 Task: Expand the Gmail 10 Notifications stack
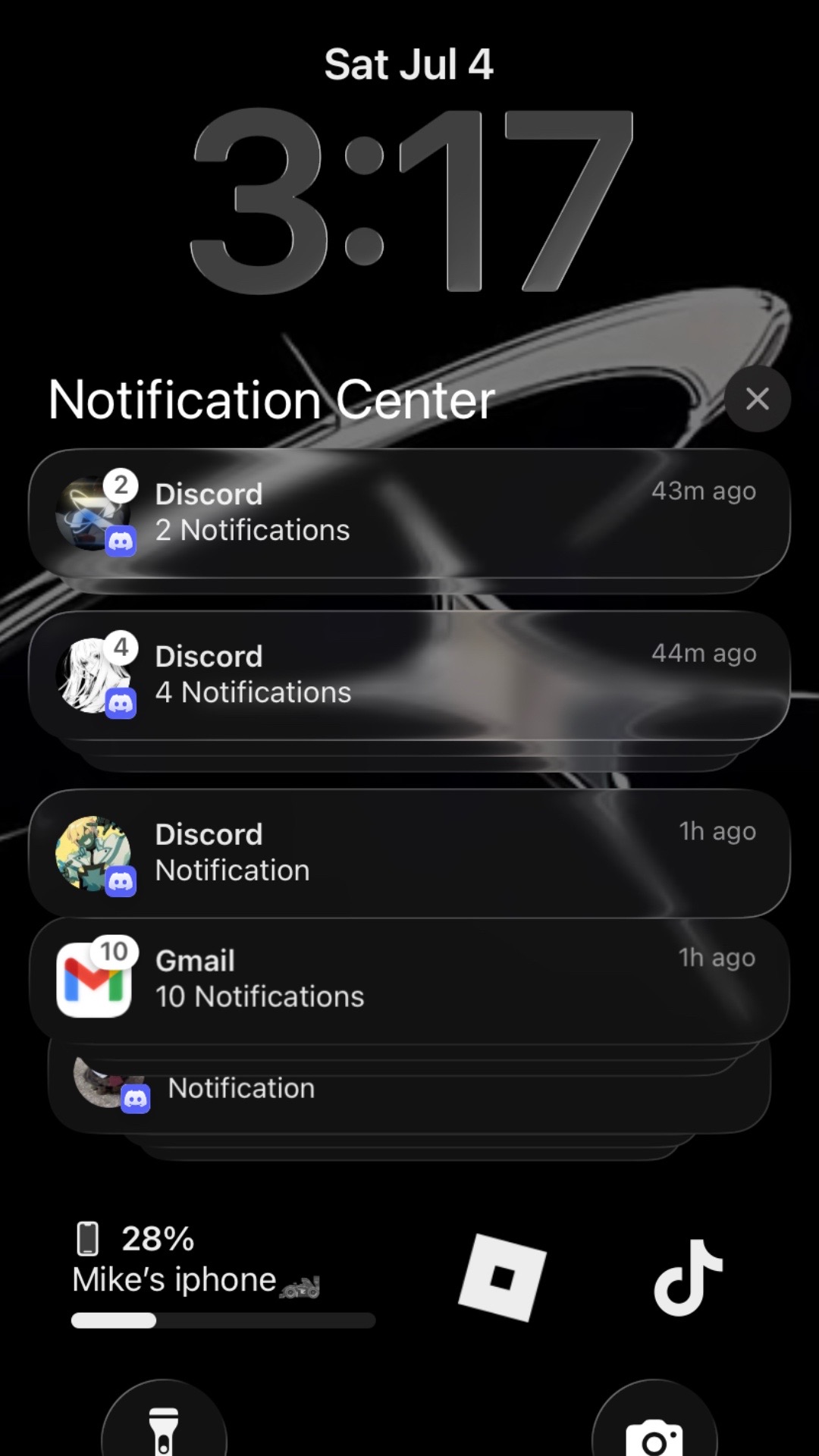pos(409,980)
